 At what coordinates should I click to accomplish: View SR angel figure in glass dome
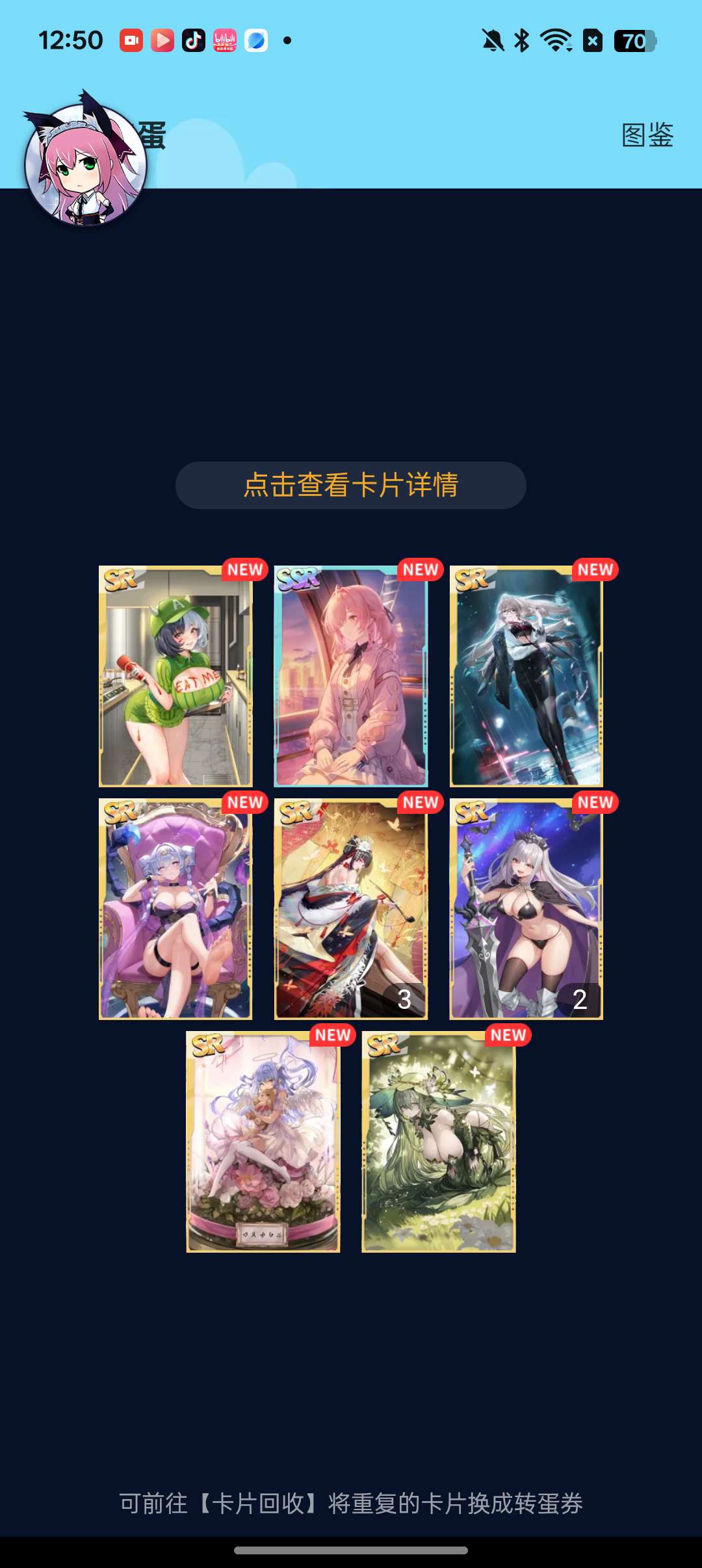(x=263, y=1142)
